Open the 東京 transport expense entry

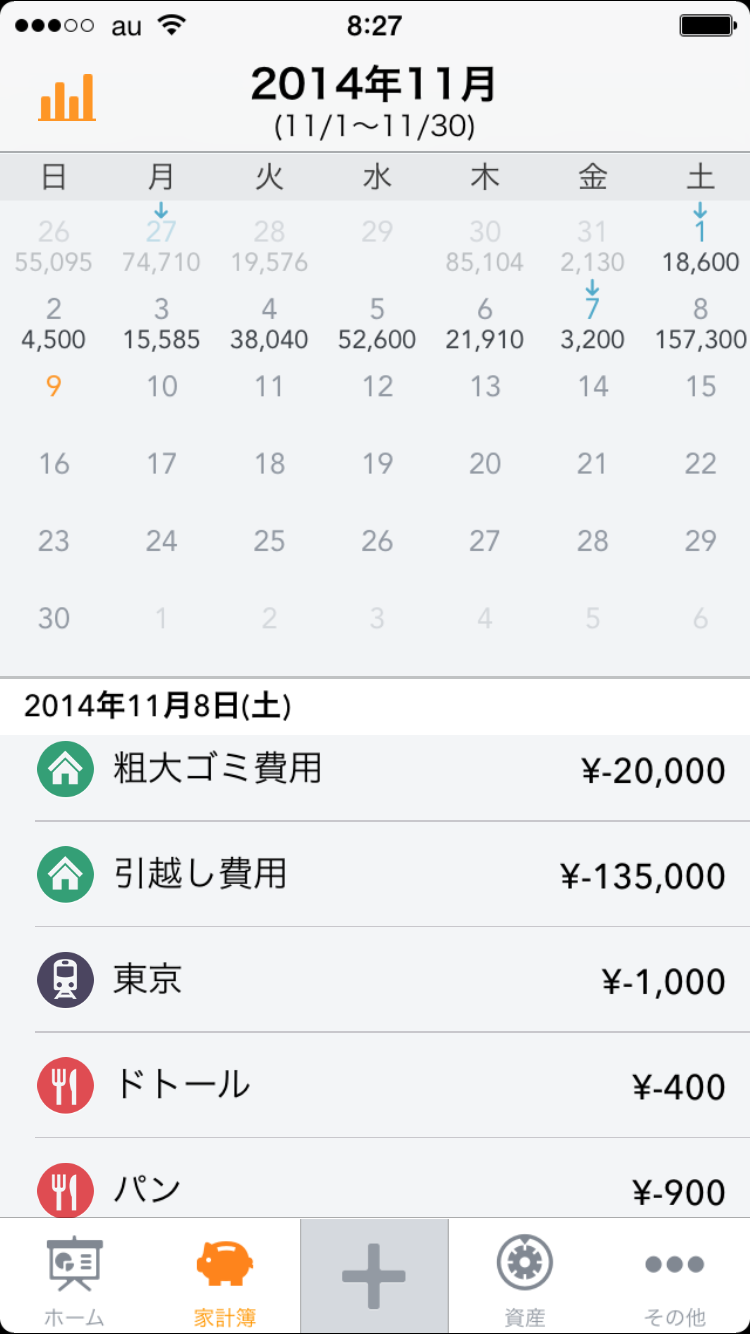tap(380, 980)
